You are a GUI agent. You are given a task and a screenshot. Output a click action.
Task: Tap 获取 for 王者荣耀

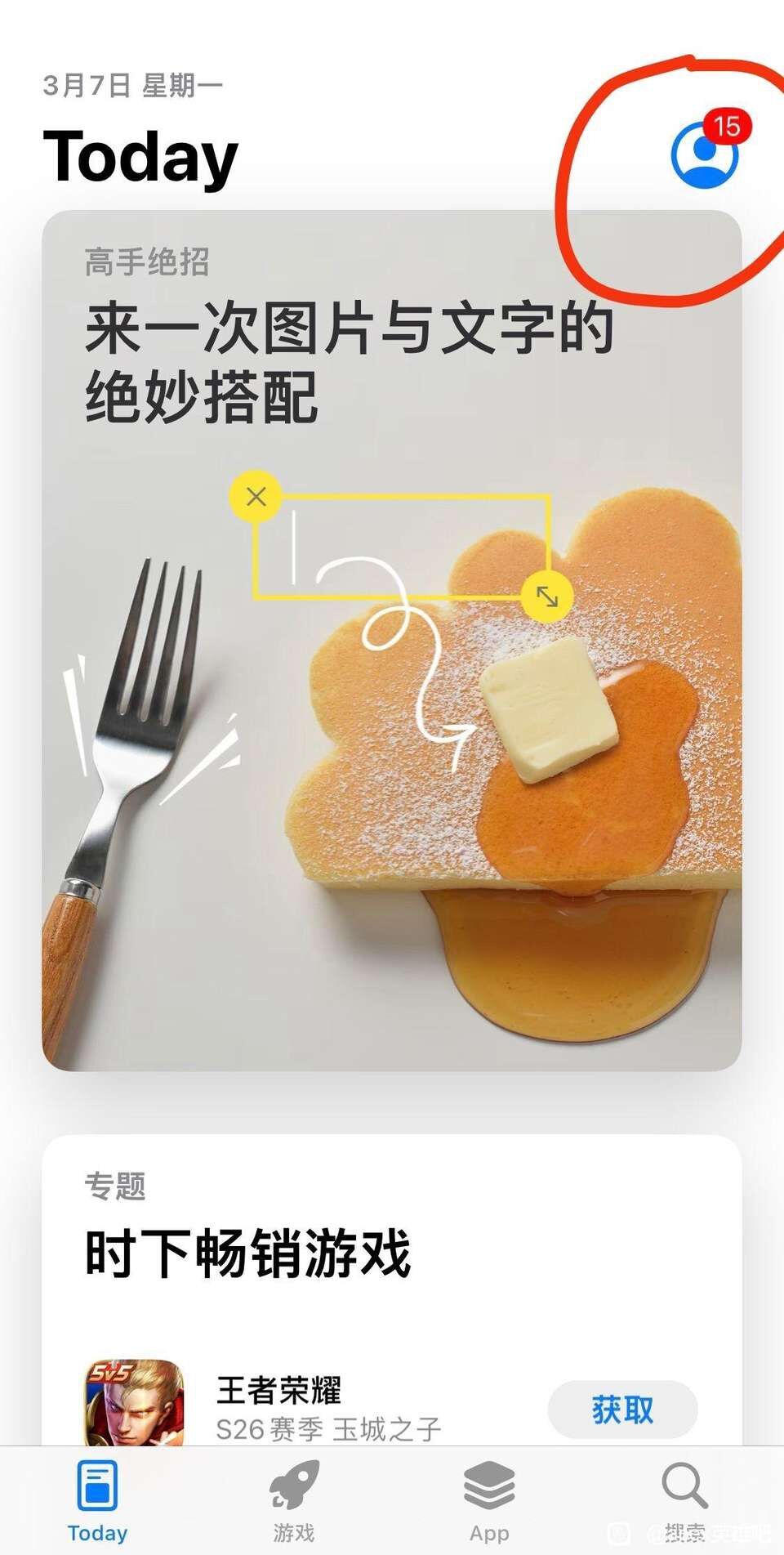[622, 1410]
